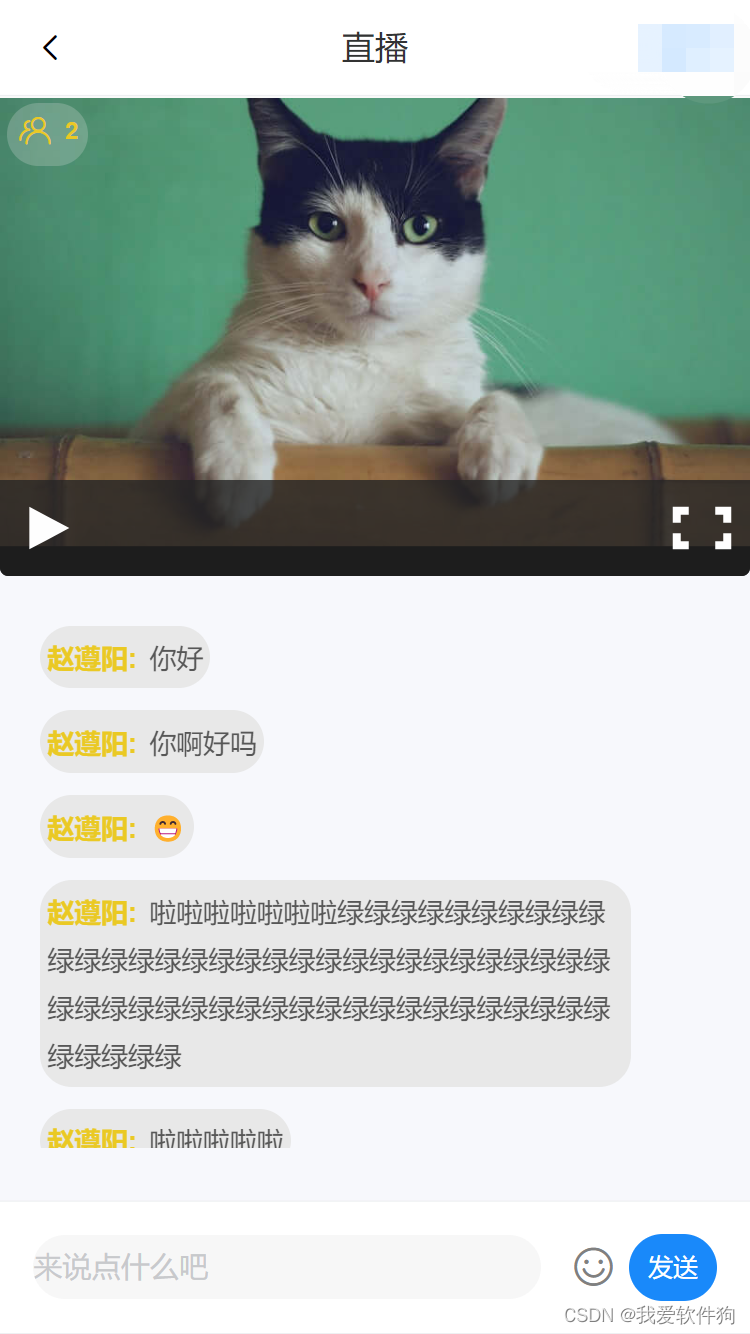Viewport: 750px width, 1334px height.
Task: Select the 直播 title at the top
Action: [x=375, y=47]
